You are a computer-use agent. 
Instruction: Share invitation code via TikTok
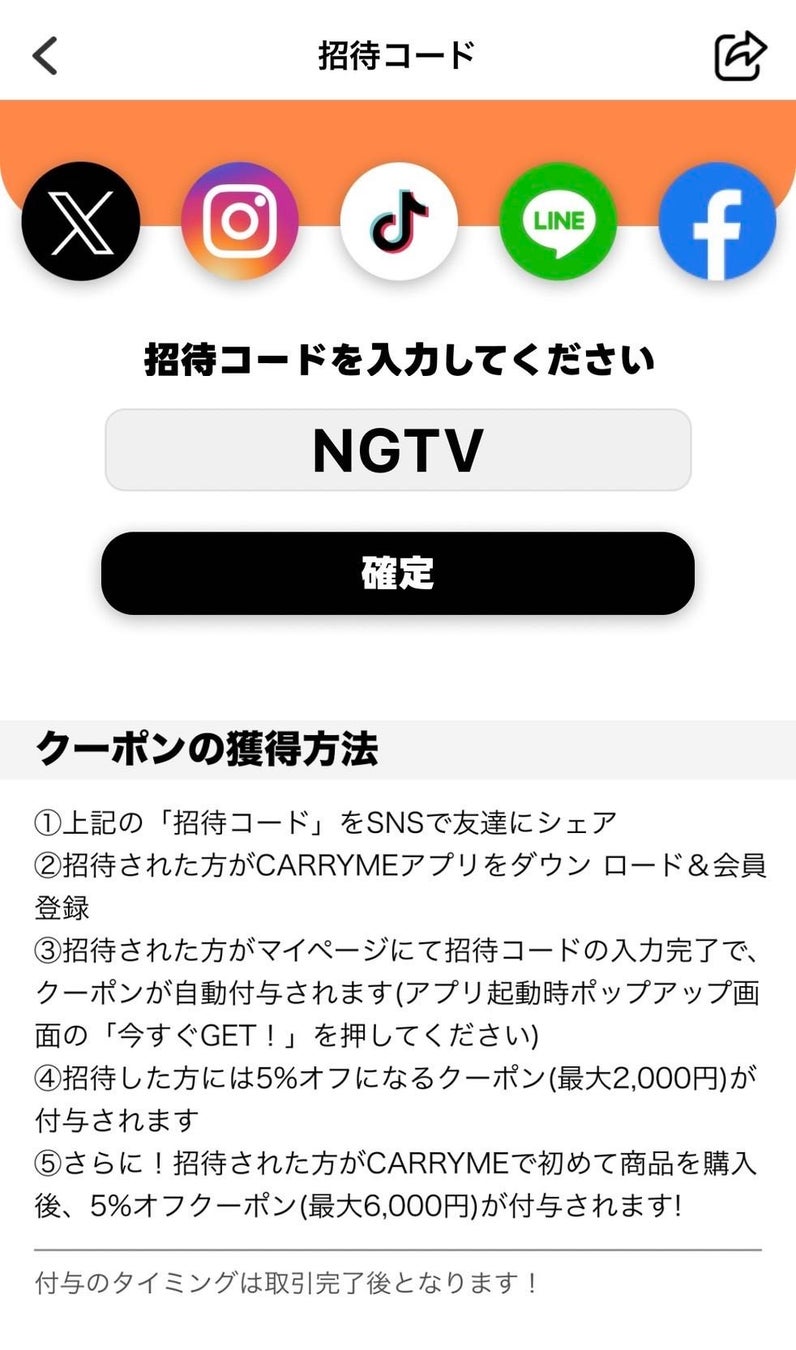[x=398, y=221]
